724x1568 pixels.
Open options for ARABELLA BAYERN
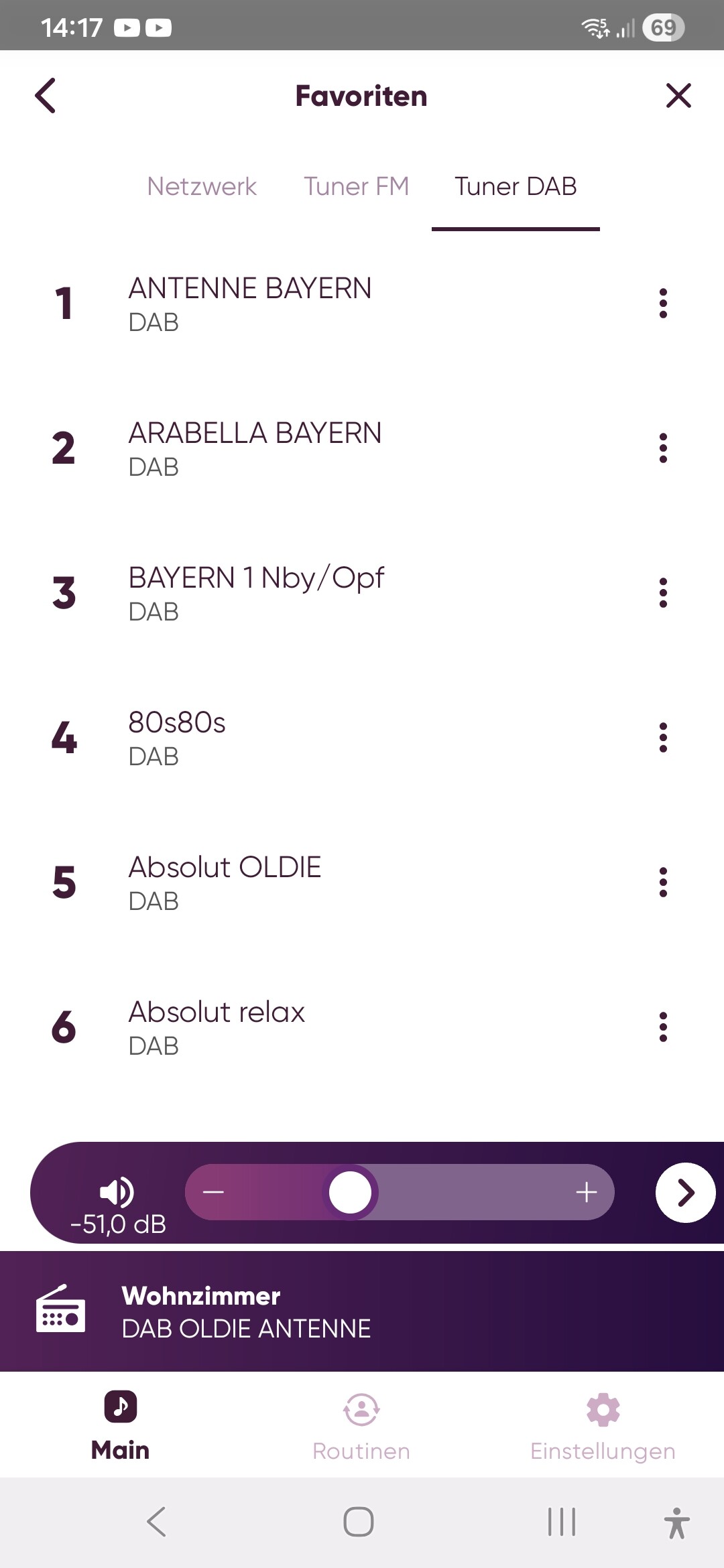tap(663, 448)
